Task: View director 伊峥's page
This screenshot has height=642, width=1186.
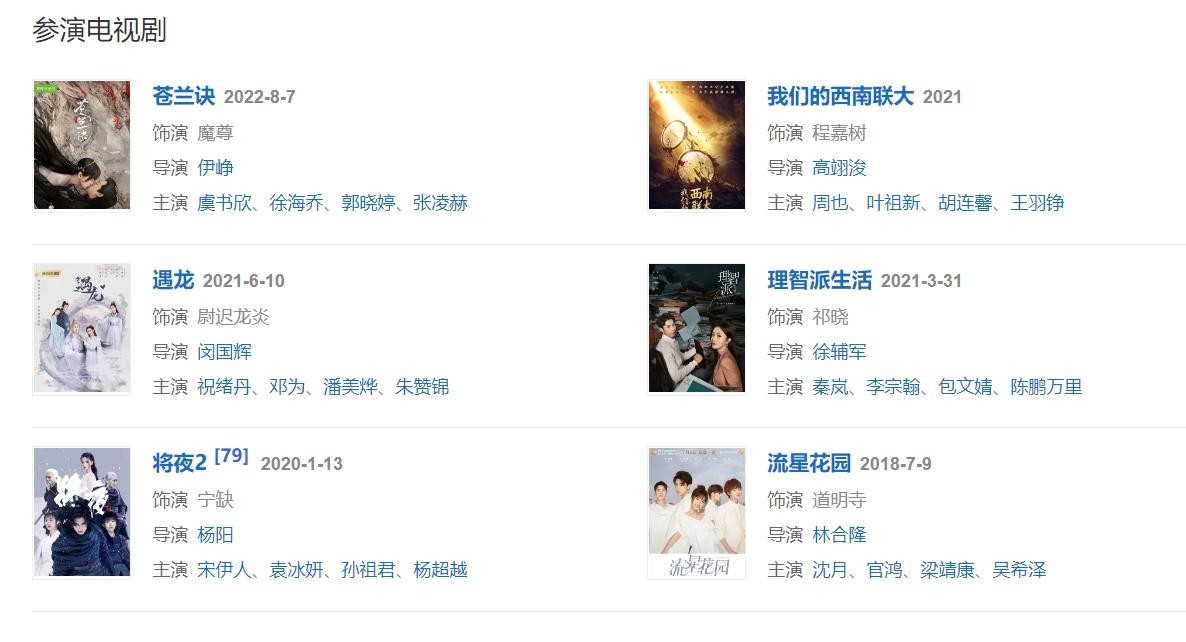Action: (215, 167)
